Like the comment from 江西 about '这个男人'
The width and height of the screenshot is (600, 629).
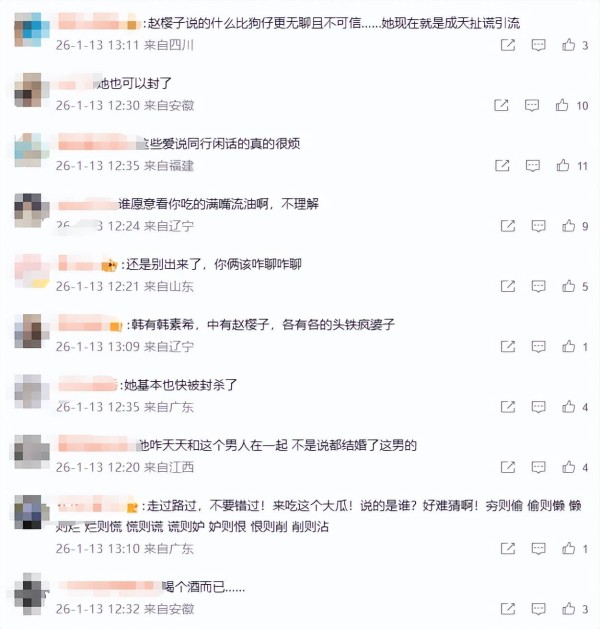(x=569, y=467)
